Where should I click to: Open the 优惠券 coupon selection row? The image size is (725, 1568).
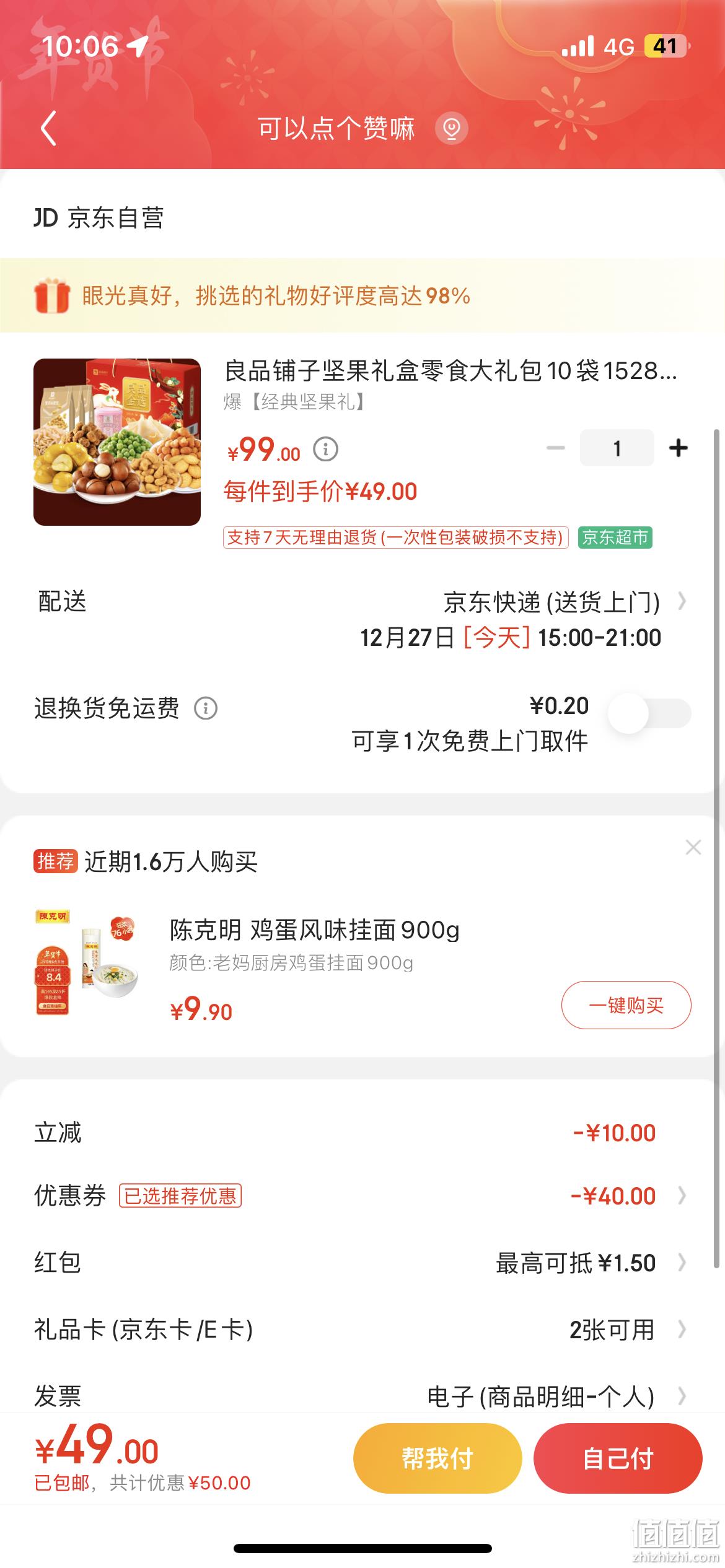point(362,1195)
